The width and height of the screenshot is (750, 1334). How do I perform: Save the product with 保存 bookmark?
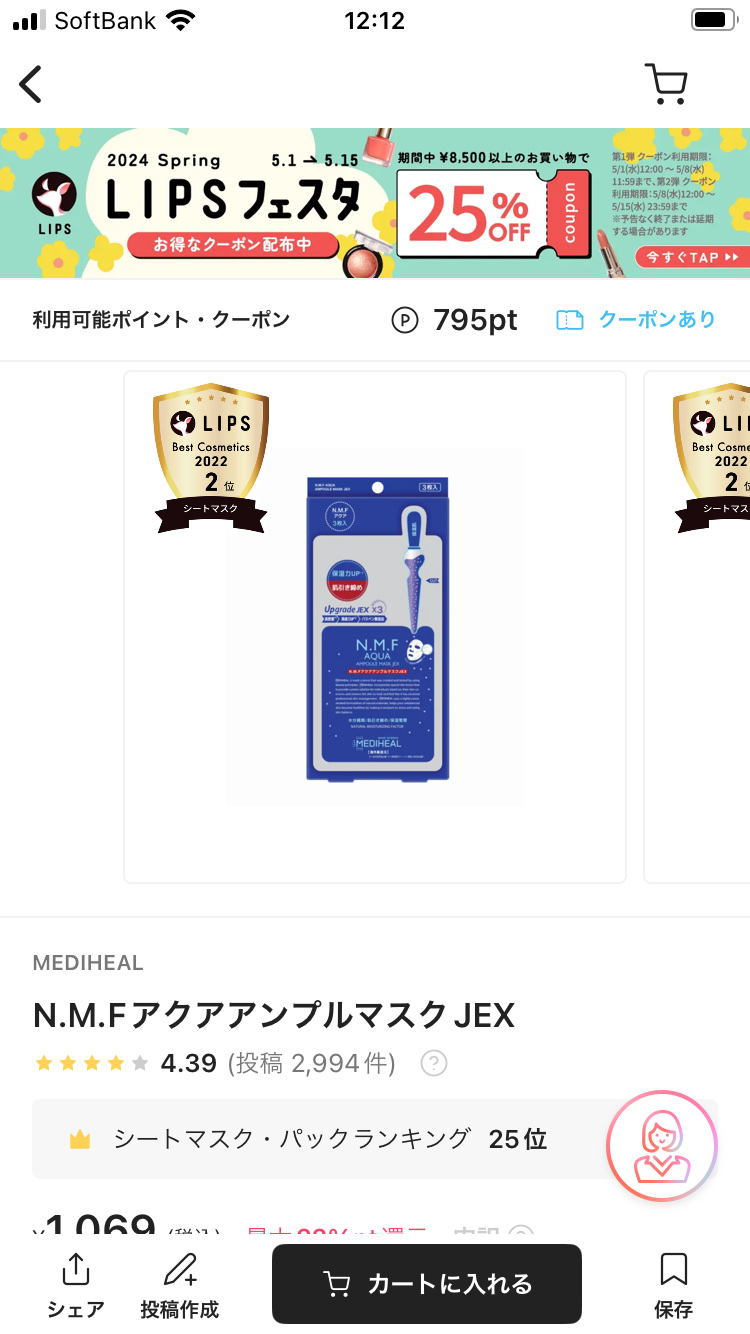click(674, 1286)
